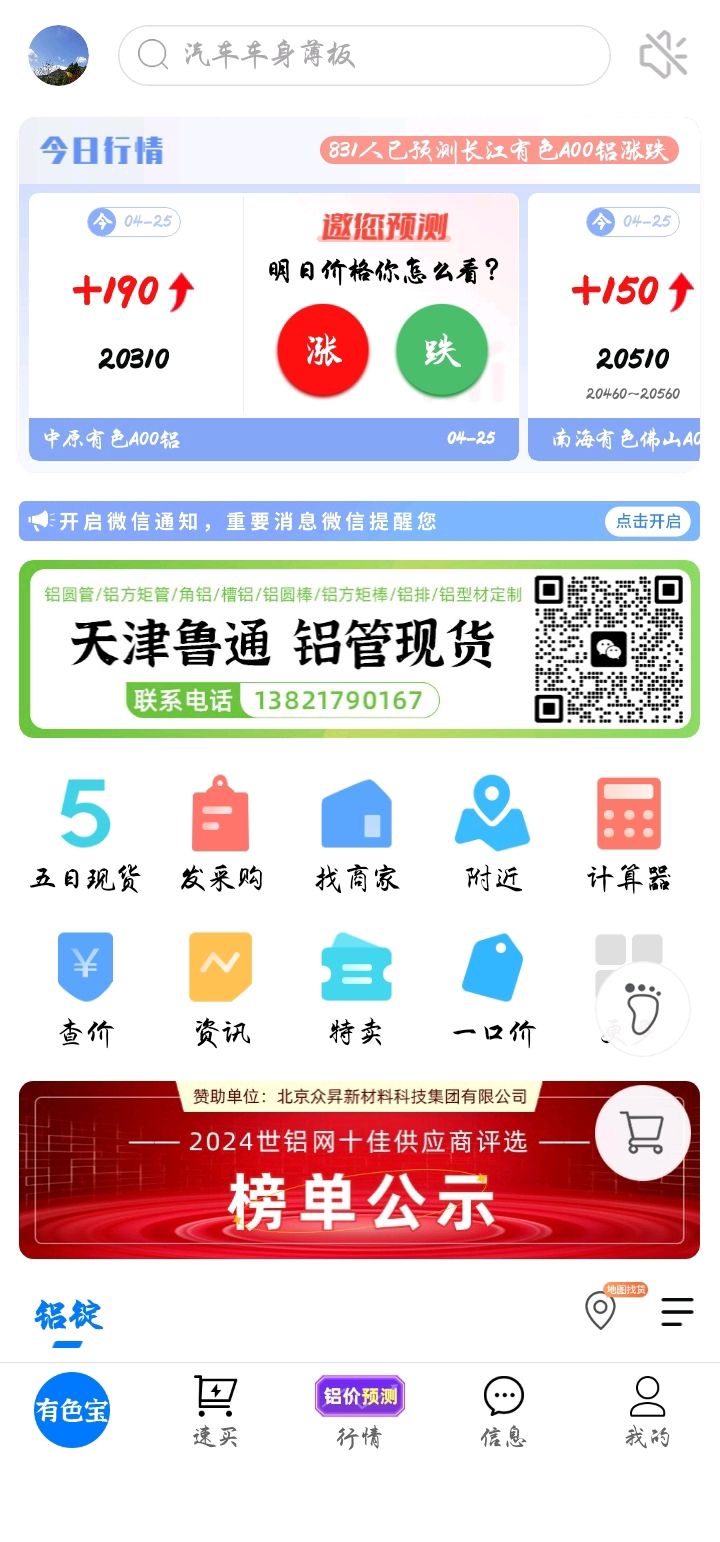Switch to the 行情 tab
The image size is (720, 1542).
tap(359, 1412)
